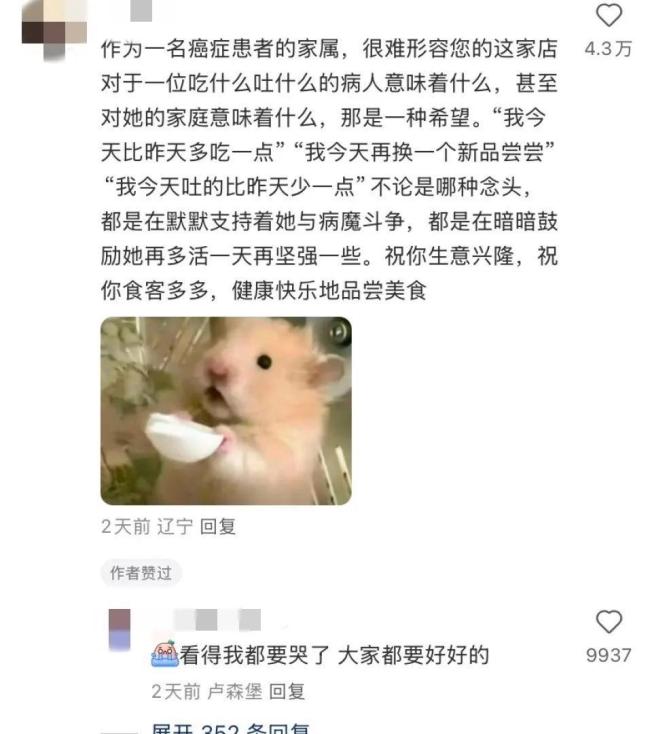Like the reply from 卢森堡
The width and height of the screenshot is (650, 734).
tap(608, 622)
